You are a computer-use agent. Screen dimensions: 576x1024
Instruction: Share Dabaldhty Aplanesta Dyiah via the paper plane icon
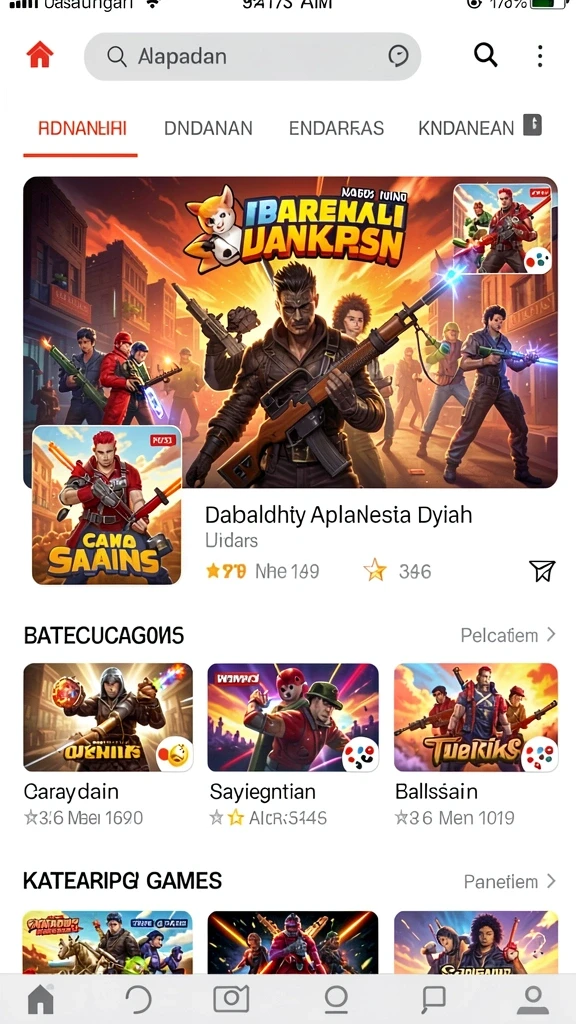[x=541, y=571]
